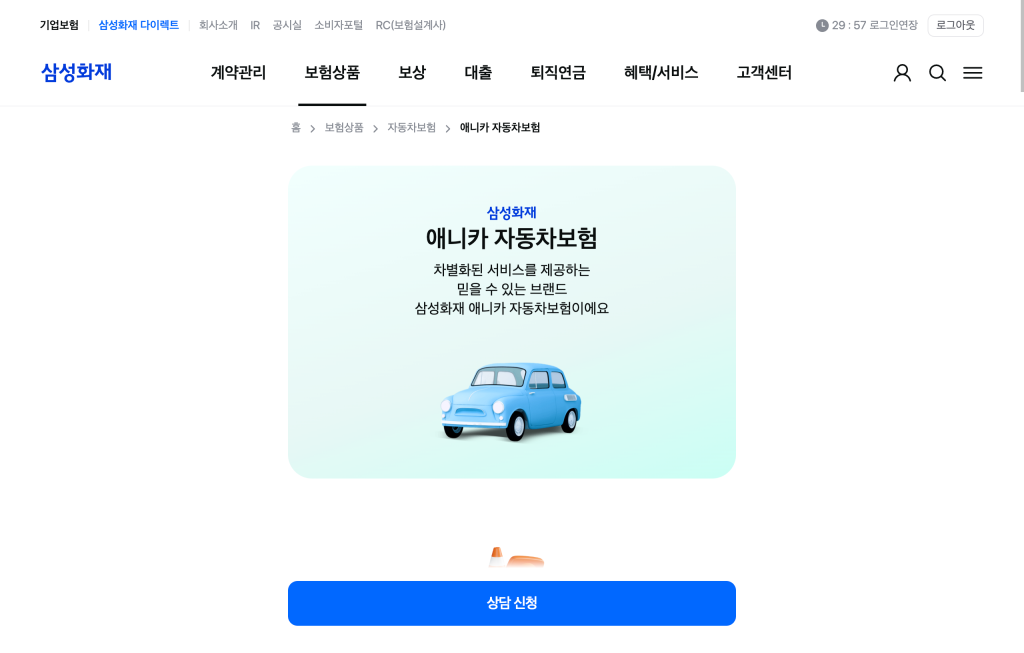
Task: Open the hamburger full menu
Action: tap(972, 73)
